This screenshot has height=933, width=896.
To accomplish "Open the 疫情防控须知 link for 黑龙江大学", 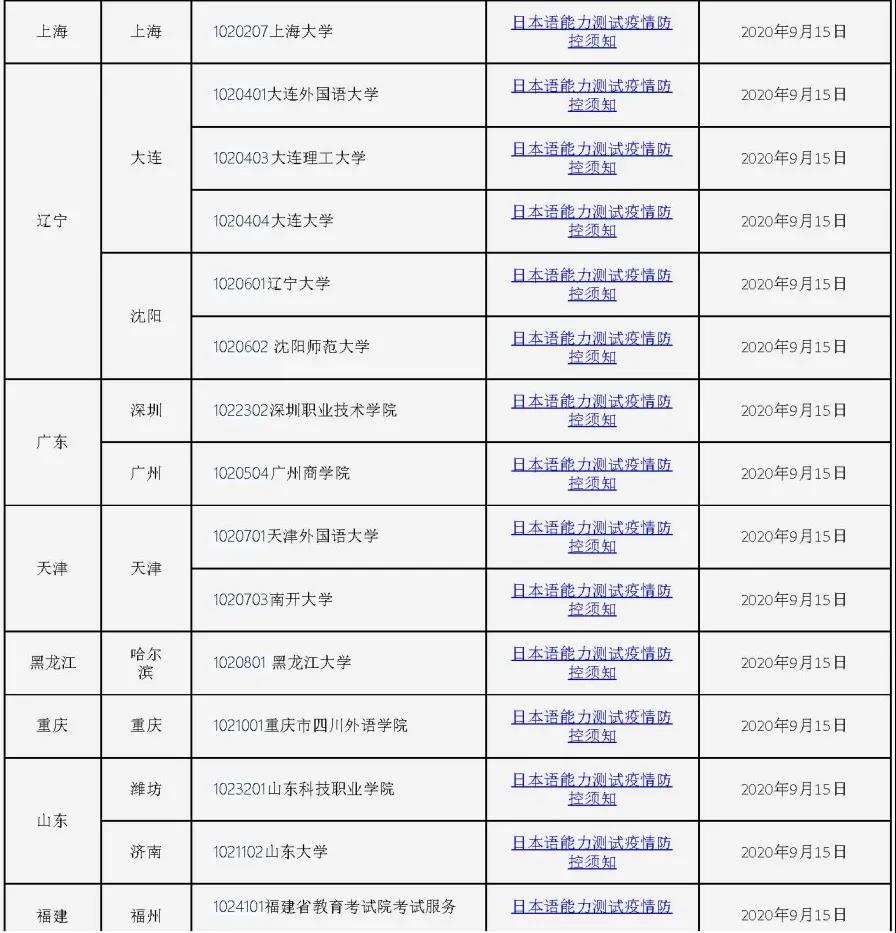I will (592, 653).
